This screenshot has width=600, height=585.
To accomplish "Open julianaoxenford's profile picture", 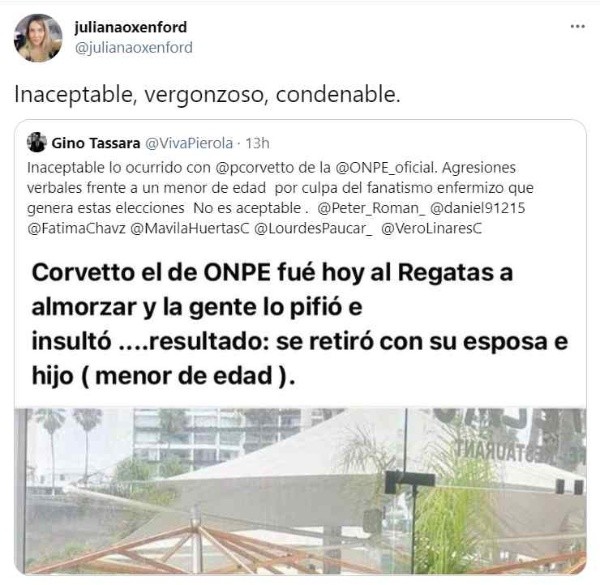I will pos(38,38).
